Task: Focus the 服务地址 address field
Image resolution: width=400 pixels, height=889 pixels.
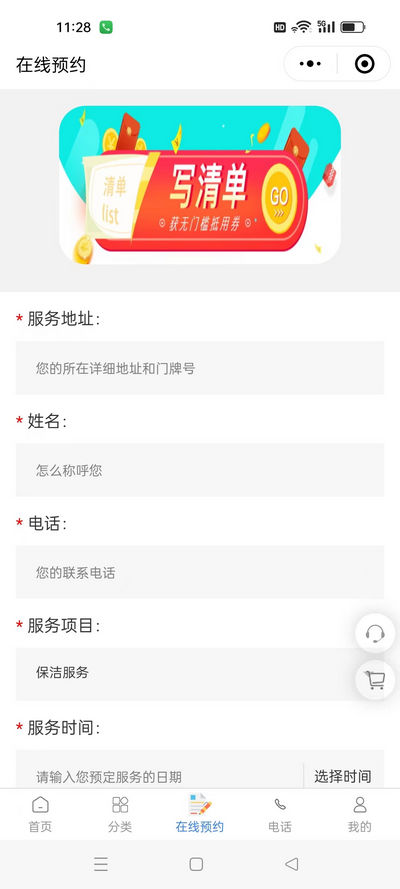Action: point(200,368)
